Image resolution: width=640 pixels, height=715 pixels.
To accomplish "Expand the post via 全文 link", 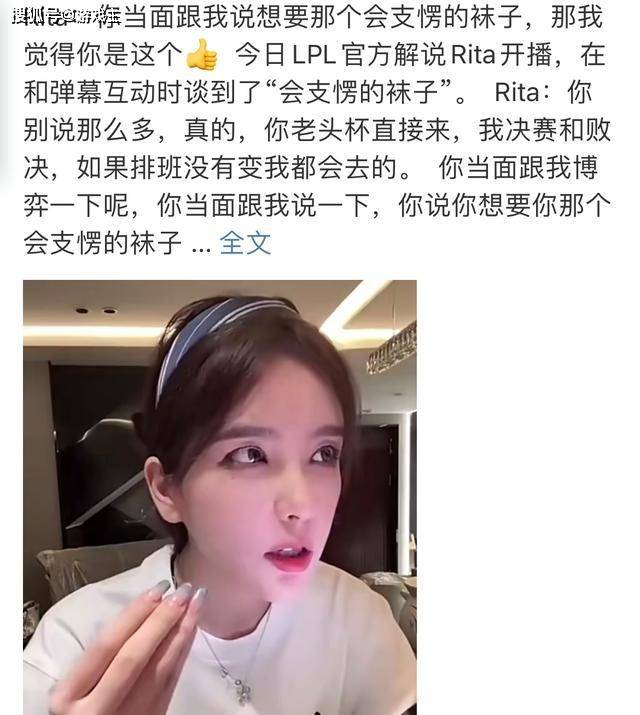I will click(245, 242).
